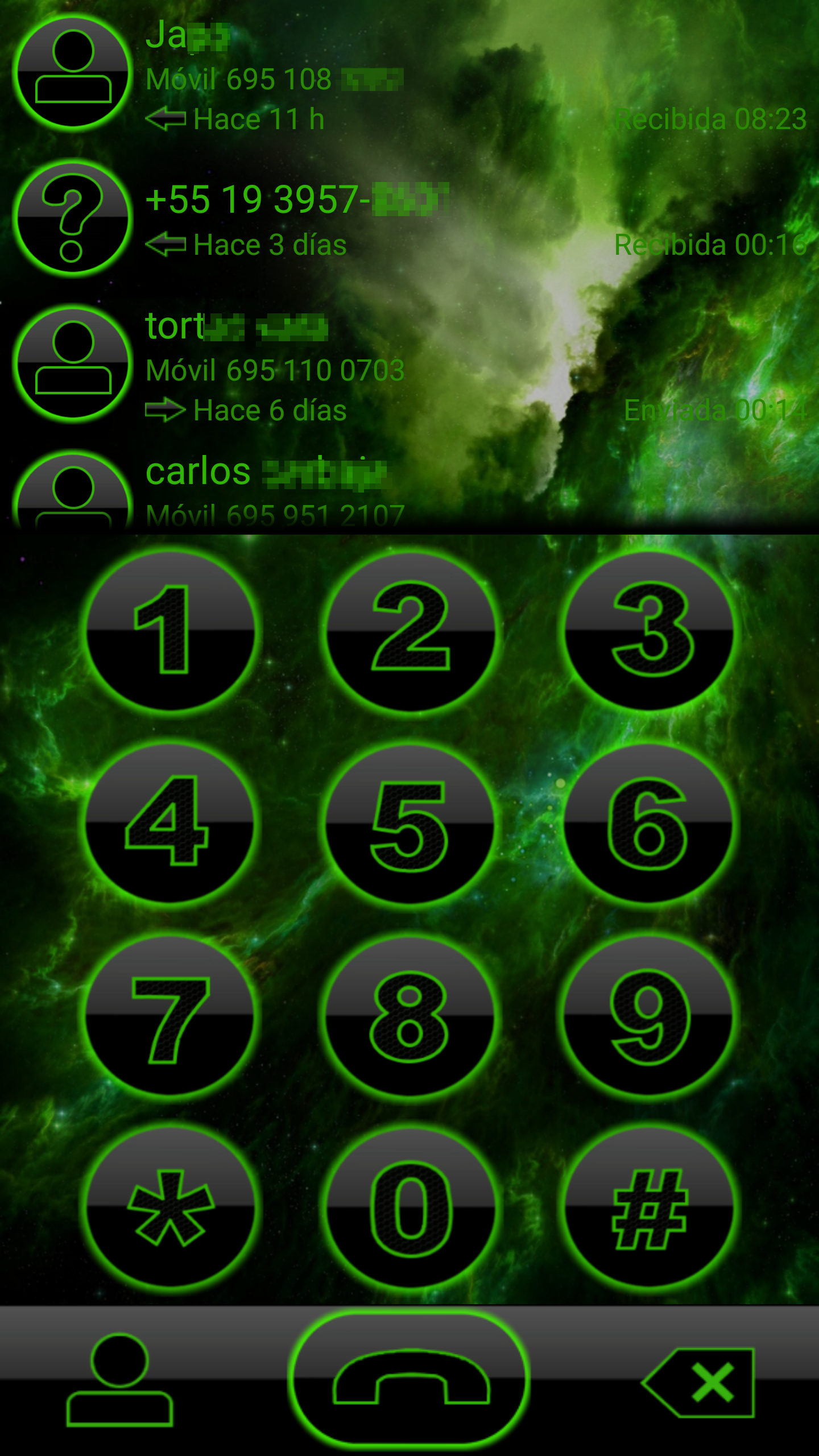Dial digit 4 on the keypad
Viewport: 819px width, 1456px height.
pos(169,822)
